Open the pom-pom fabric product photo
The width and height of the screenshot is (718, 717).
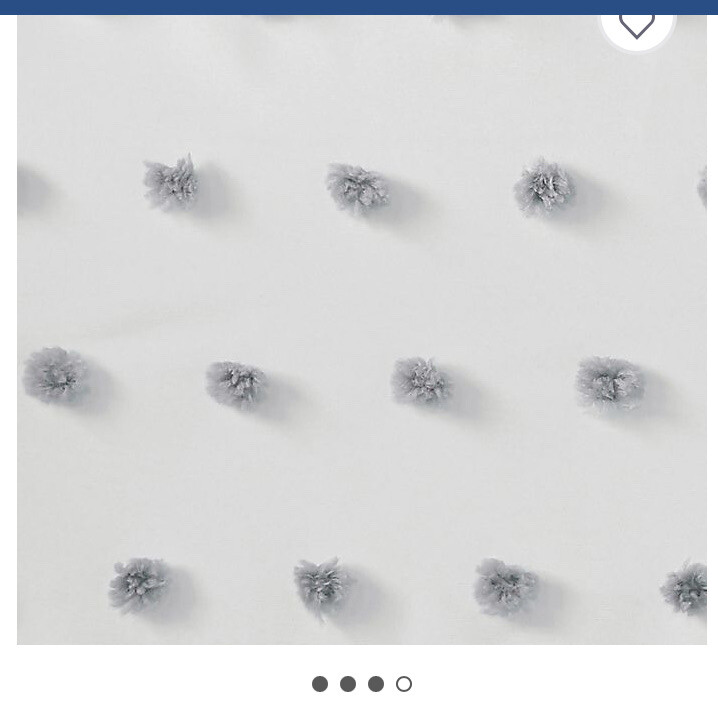click(x=360, y=330)
